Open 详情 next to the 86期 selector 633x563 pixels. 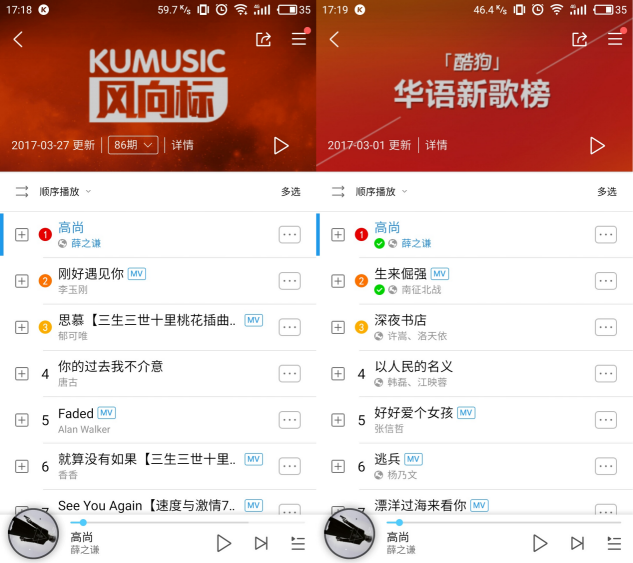[x=182, y=145]
